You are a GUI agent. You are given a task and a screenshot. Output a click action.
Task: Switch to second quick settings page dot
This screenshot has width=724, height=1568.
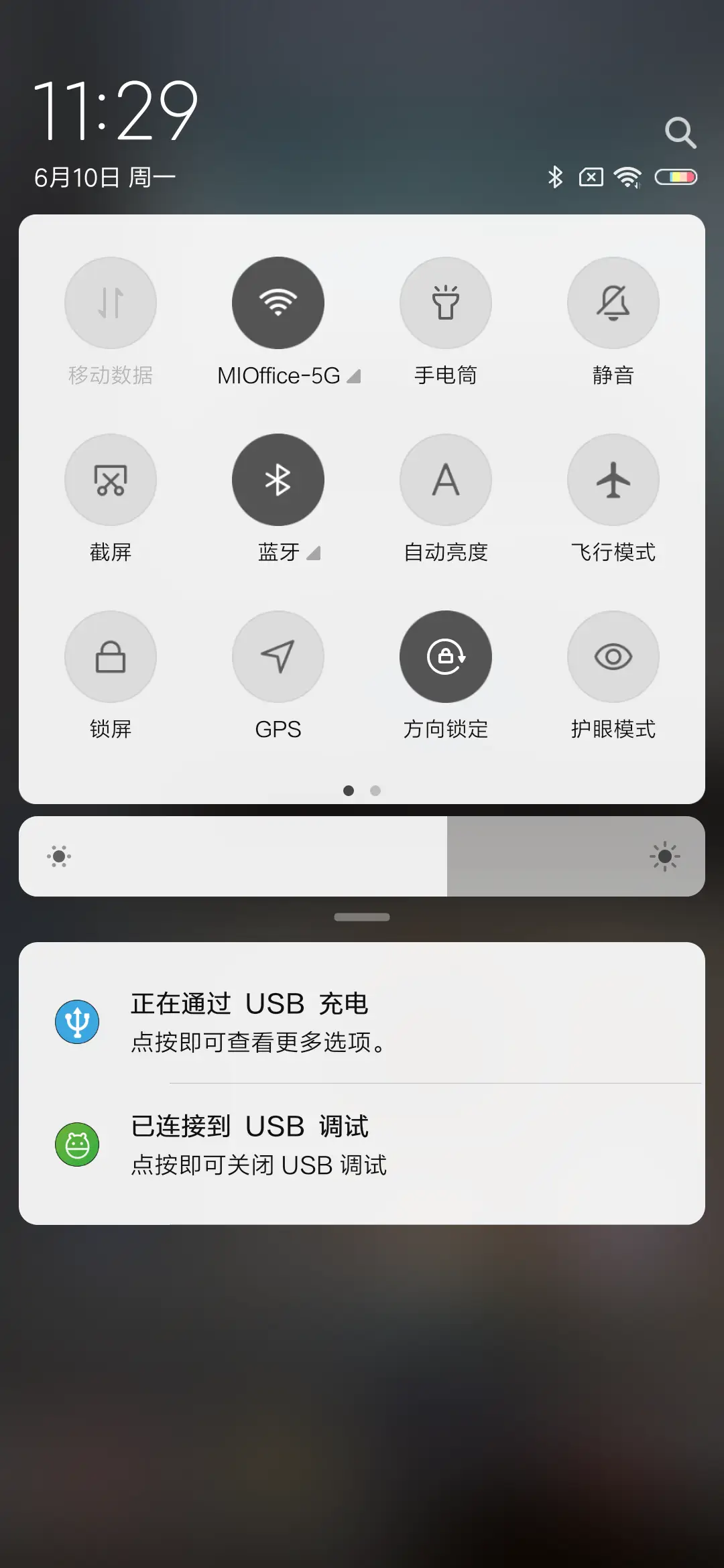pos(375,791)
